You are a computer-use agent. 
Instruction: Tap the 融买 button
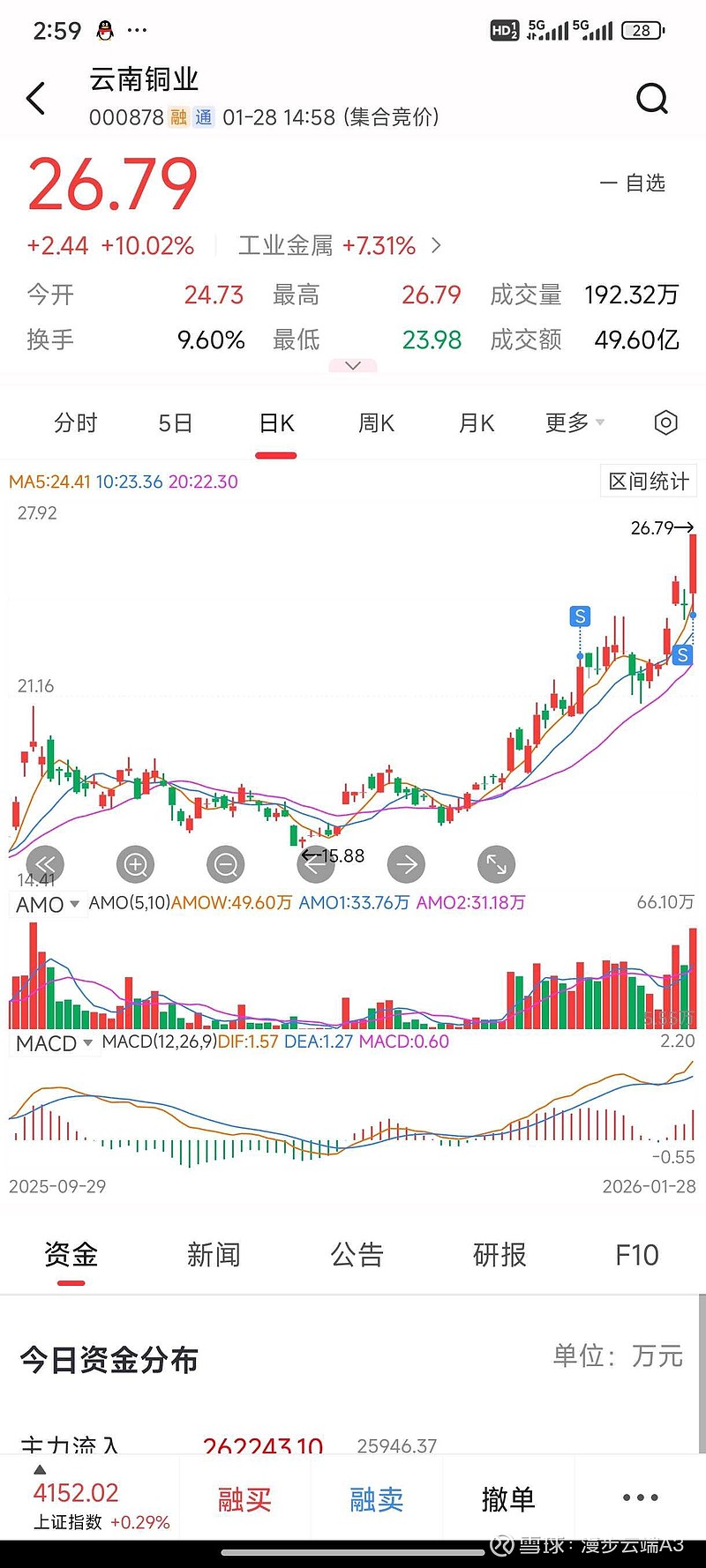coord(244,1497)
